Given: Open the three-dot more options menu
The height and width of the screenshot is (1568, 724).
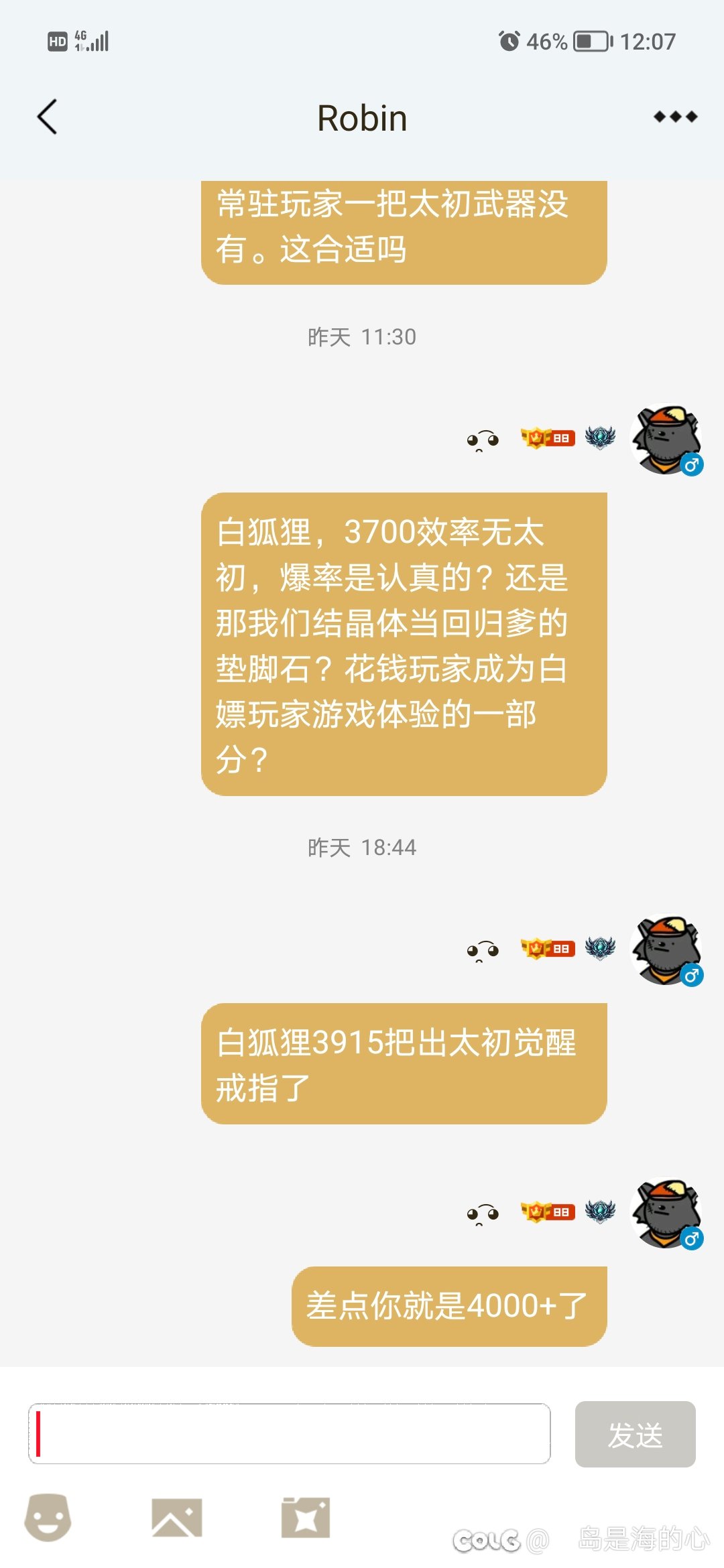Looking at the screenshot, I should coord(675,117).
